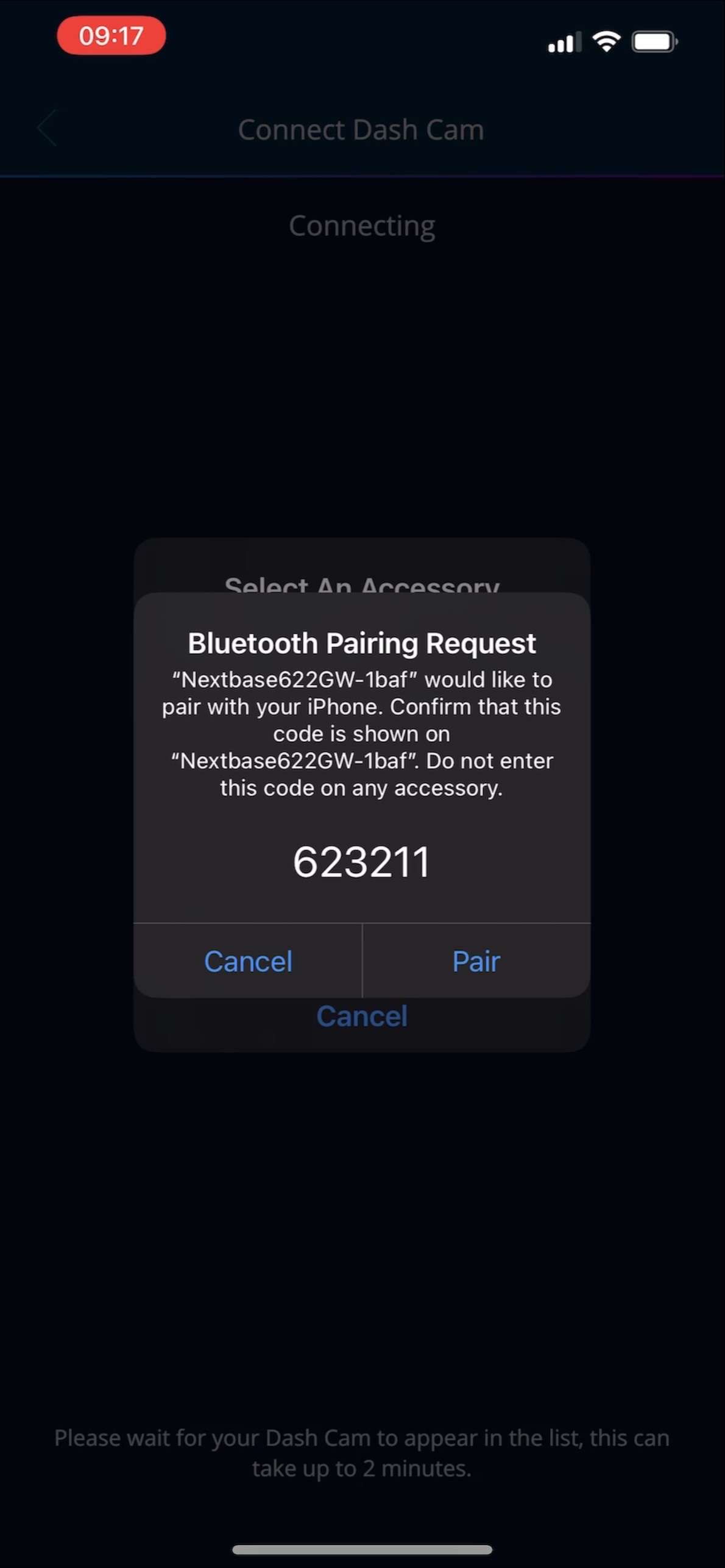
Task: Tap the pairing code 623211
Action: point(362,860)
